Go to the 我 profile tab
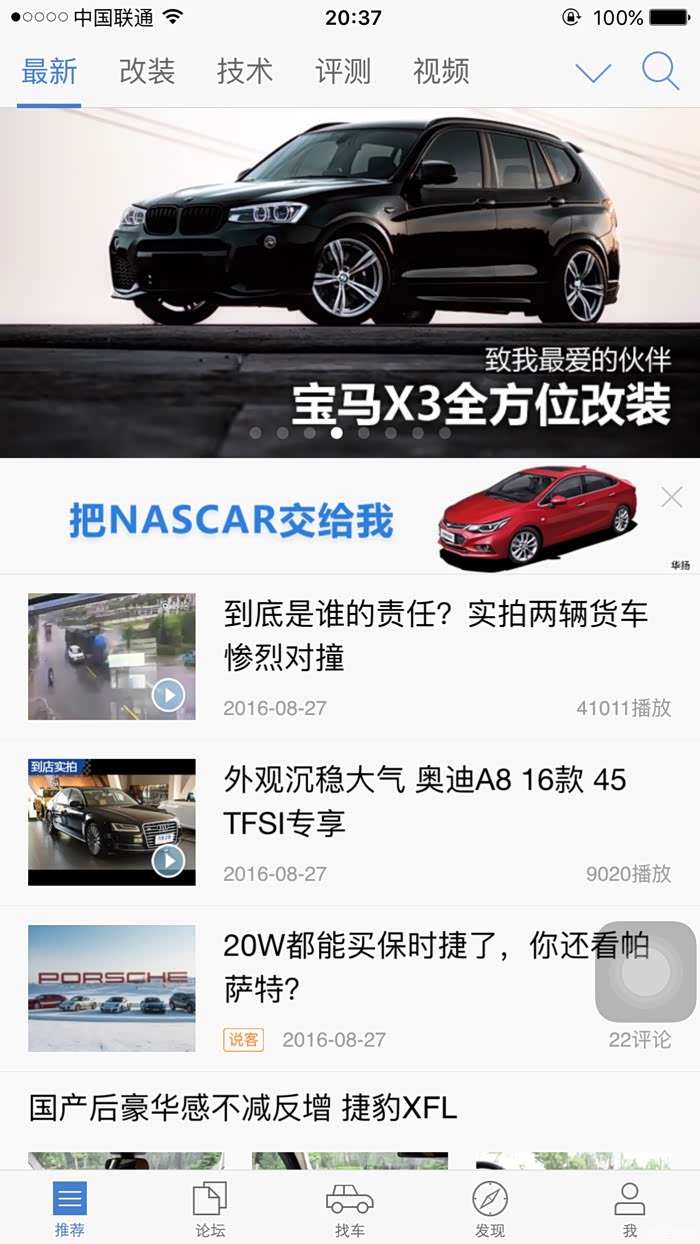700x1244 pixels. point(630,1208)
